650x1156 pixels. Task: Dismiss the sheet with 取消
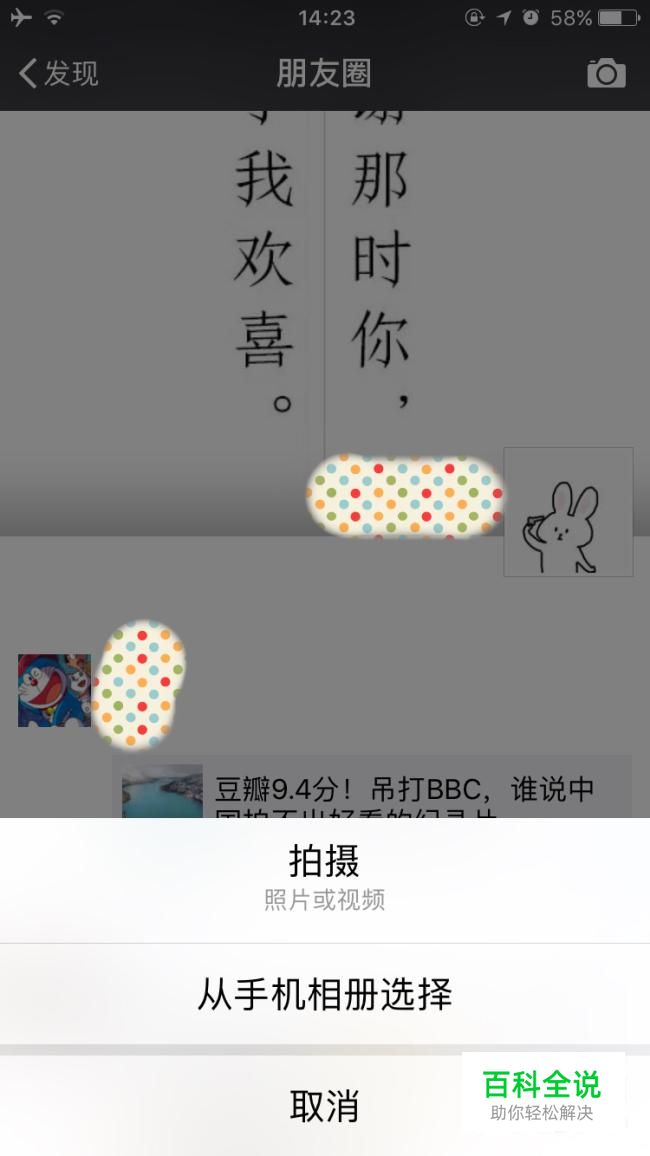point(324,1106)
